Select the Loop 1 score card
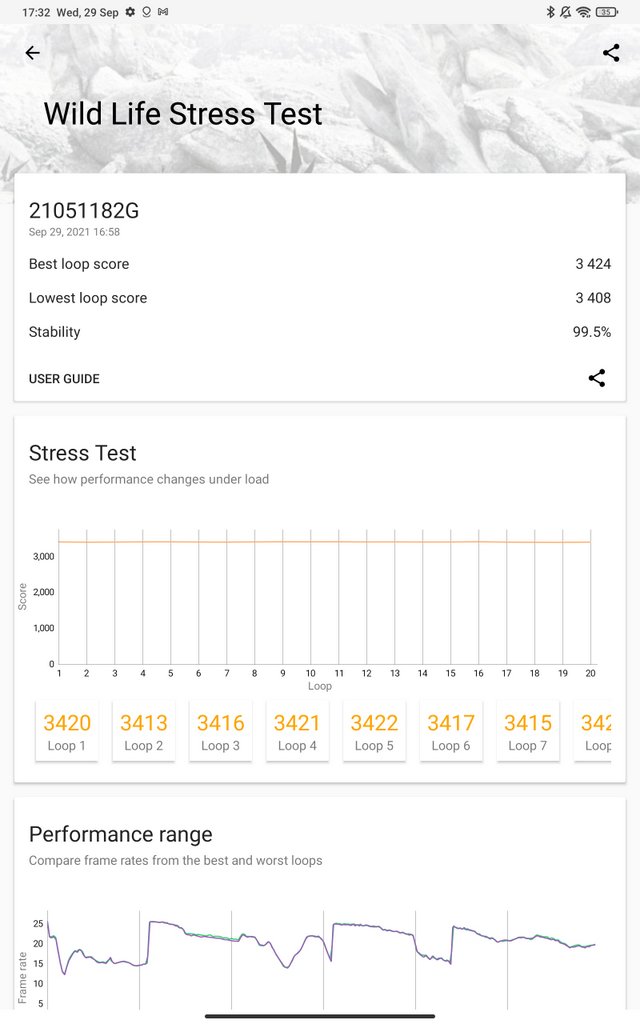 (x=67, y=732)
